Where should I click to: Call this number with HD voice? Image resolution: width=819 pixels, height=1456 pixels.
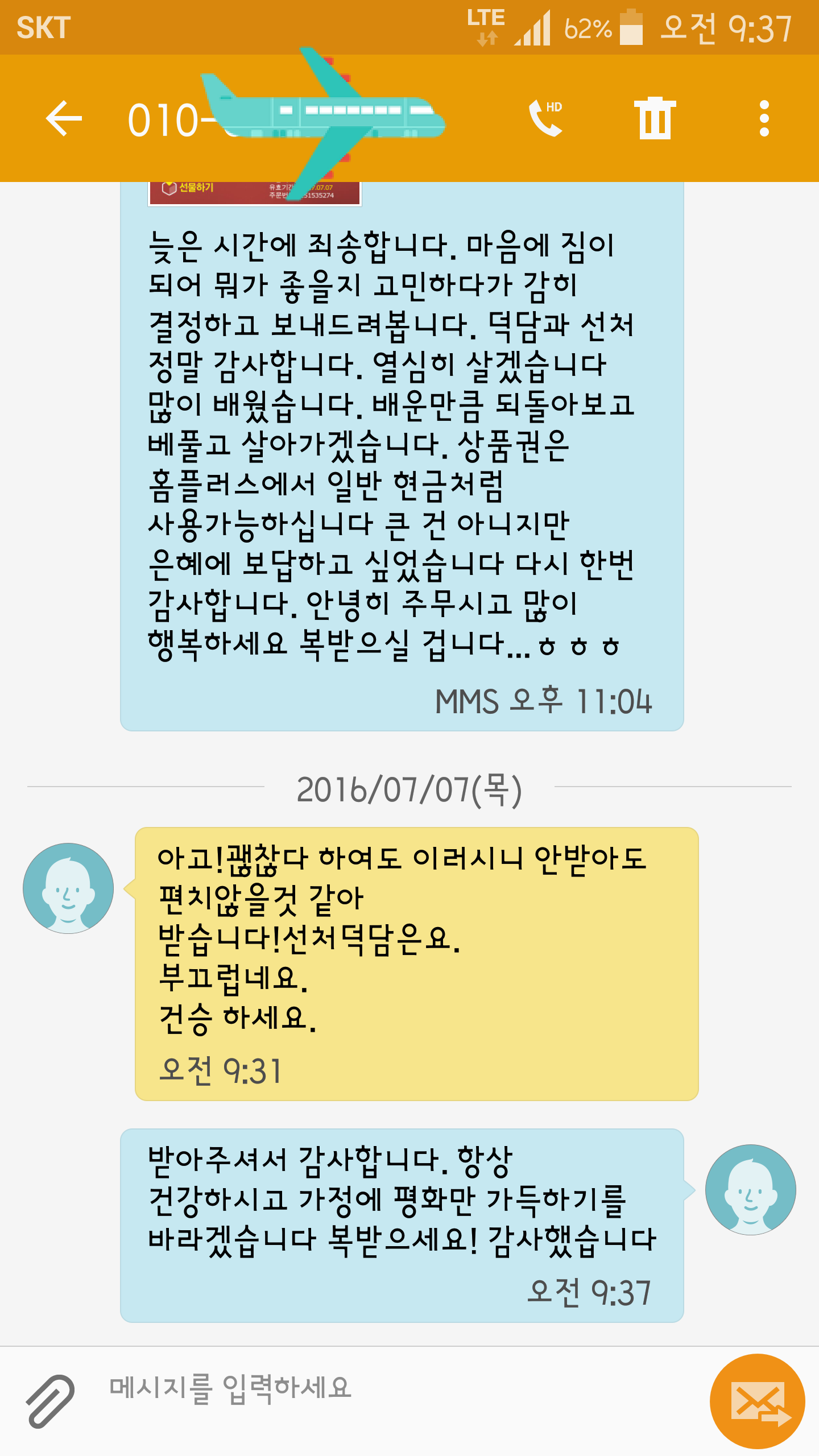546,118
